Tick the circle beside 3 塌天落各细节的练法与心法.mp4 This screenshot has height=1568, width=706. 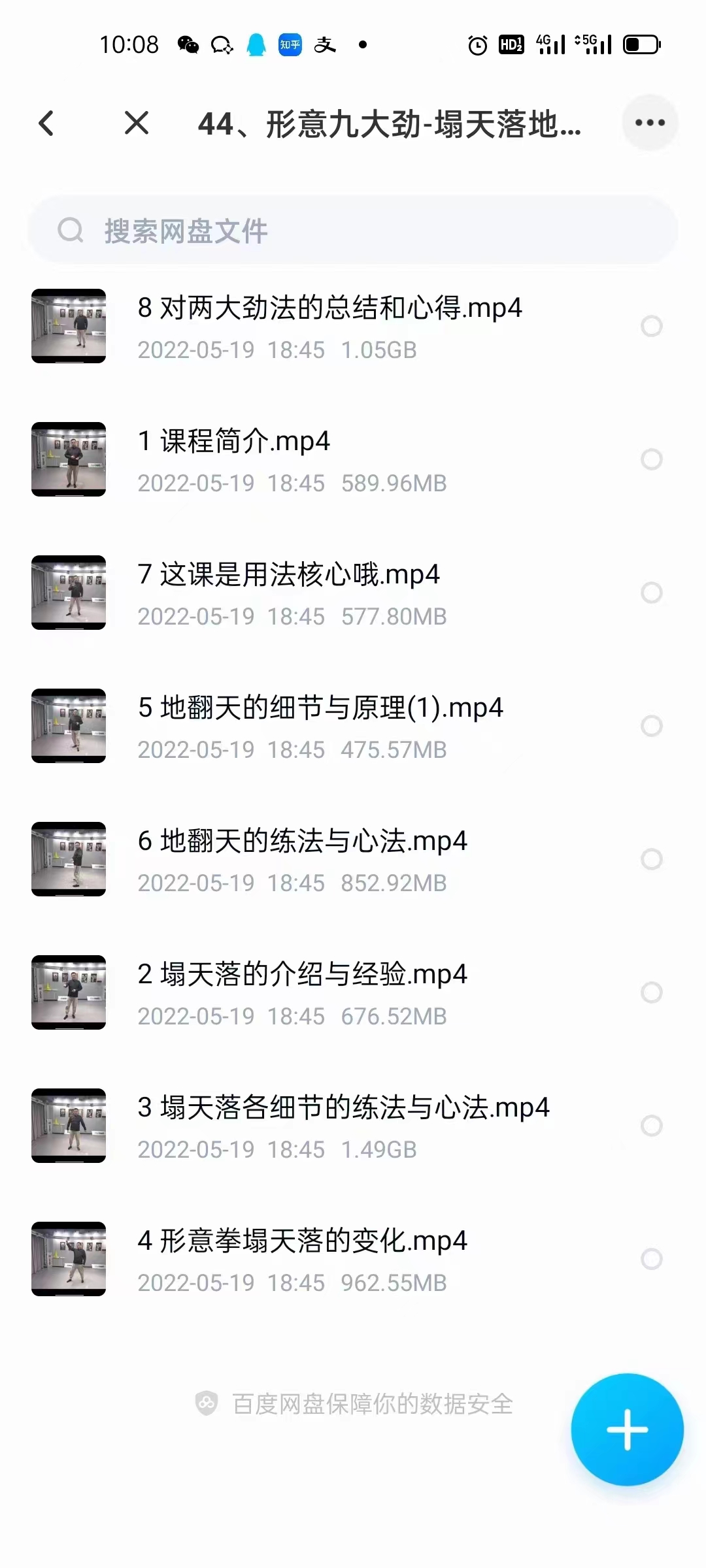pos(652,1126)
